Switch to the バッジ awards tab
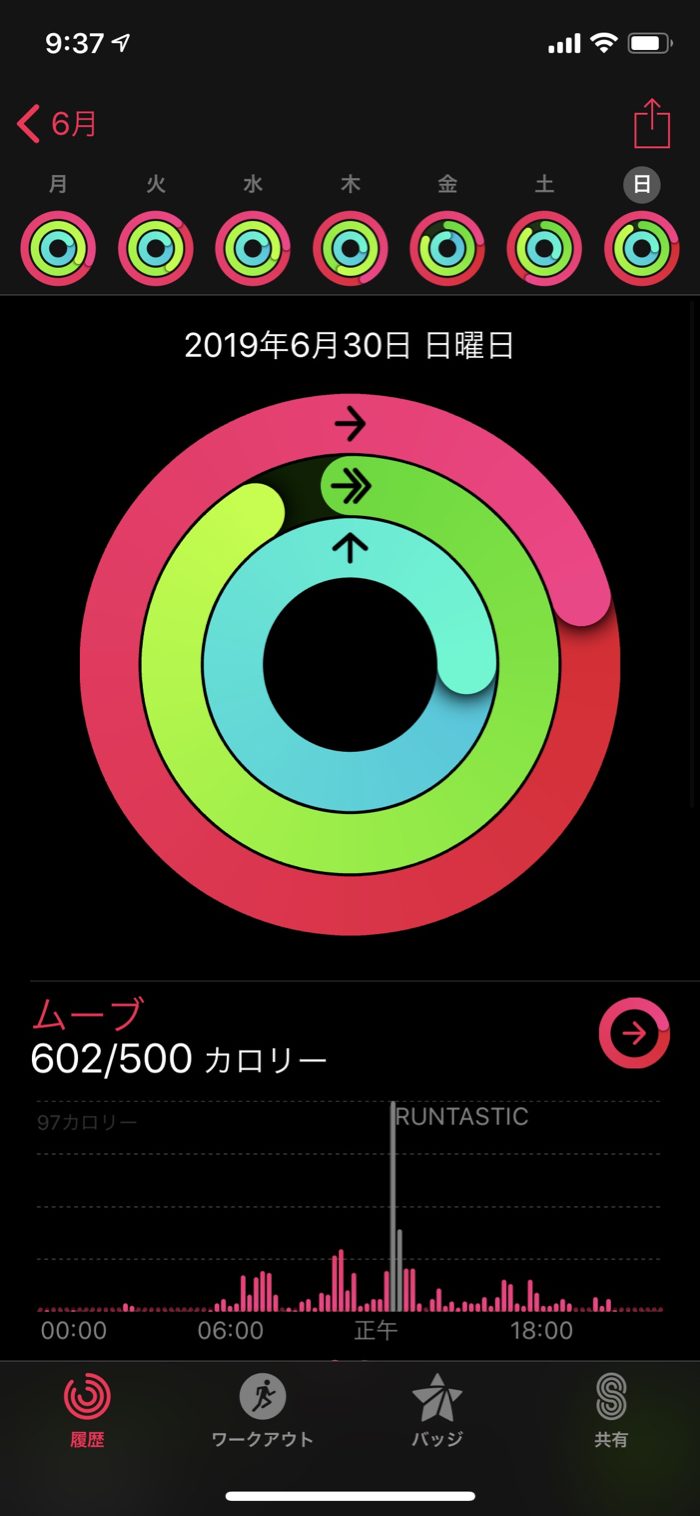The height and width of the screenshot is (1516, 700). [x=437, y=1410]
